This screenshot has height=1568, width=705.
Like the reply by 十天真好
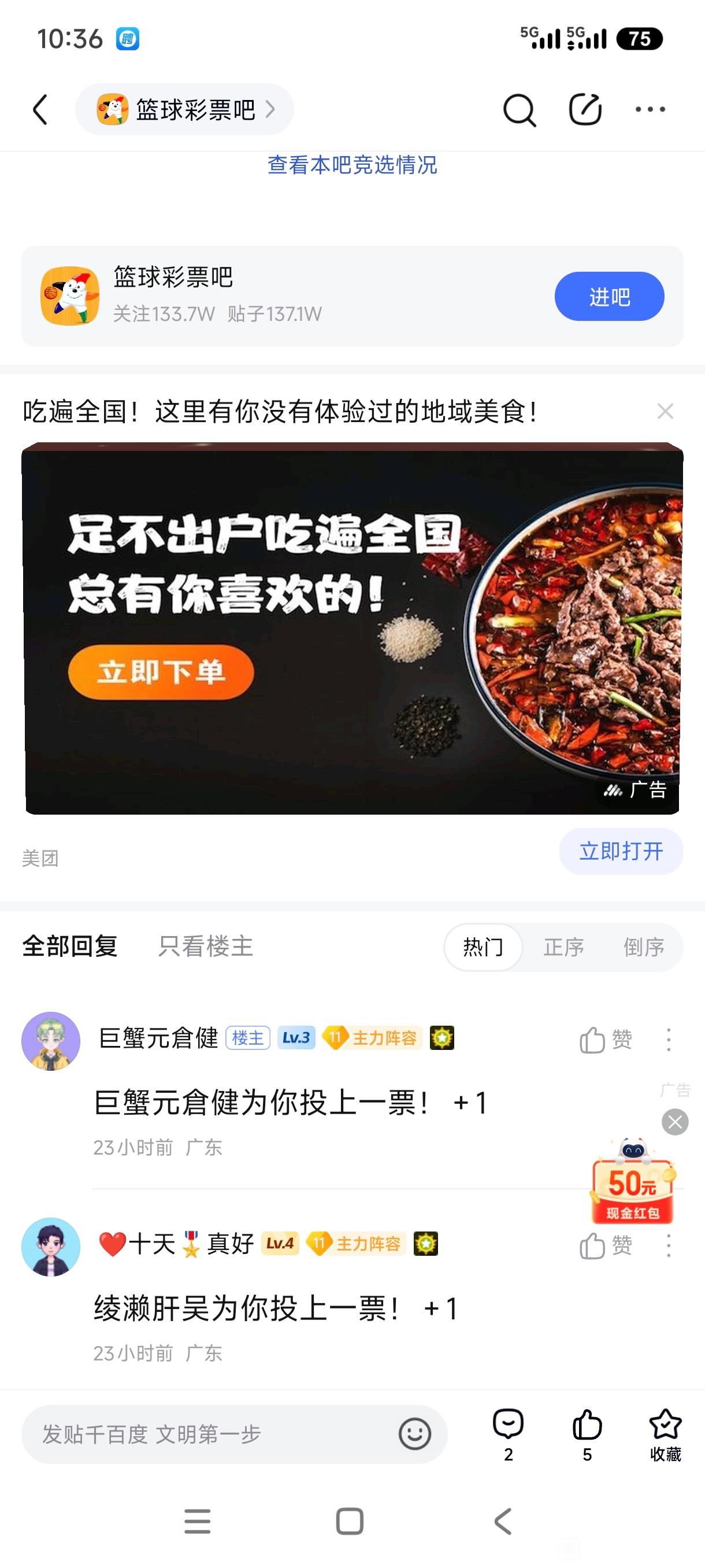click(x=605, y=1245)
